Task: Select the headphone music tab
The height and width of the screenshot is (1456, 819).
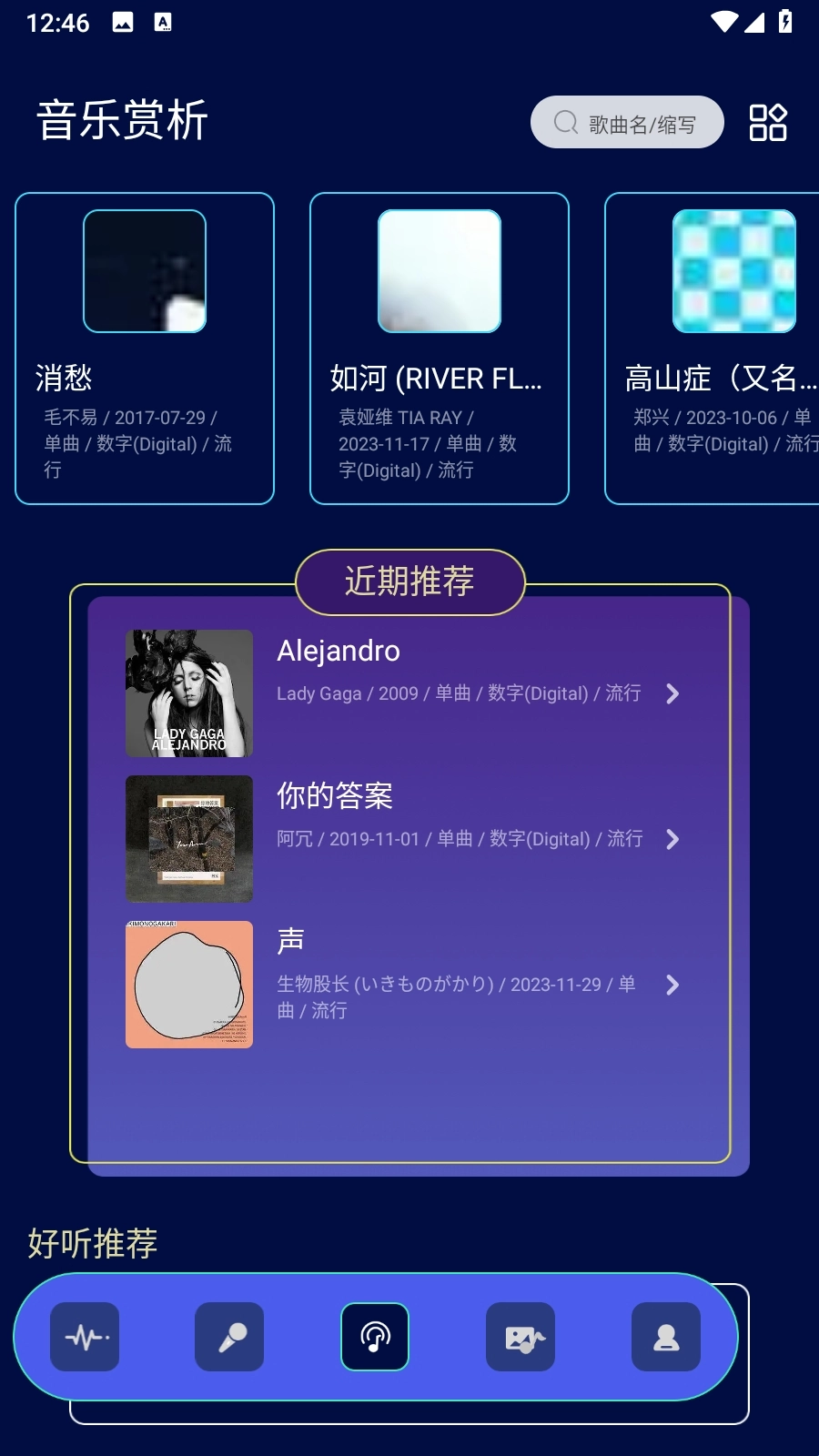Action: 375,1337
